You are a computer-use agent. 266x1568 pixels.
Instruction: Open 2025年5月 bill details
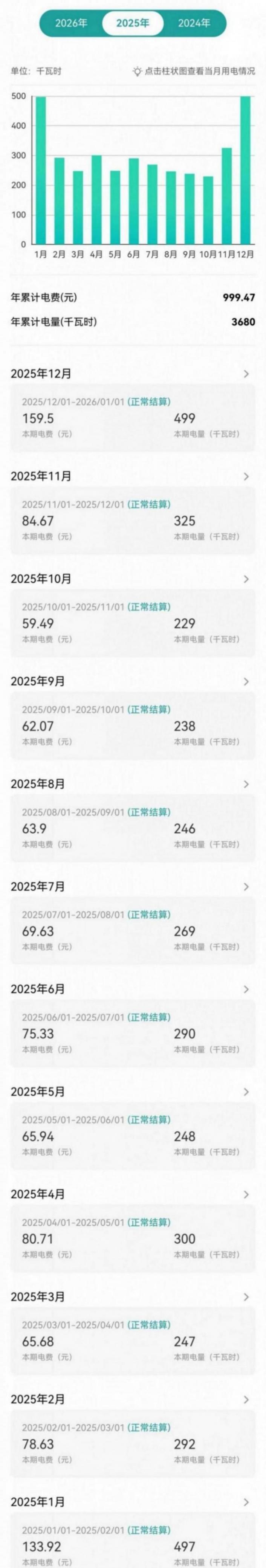pos(246,1092)
